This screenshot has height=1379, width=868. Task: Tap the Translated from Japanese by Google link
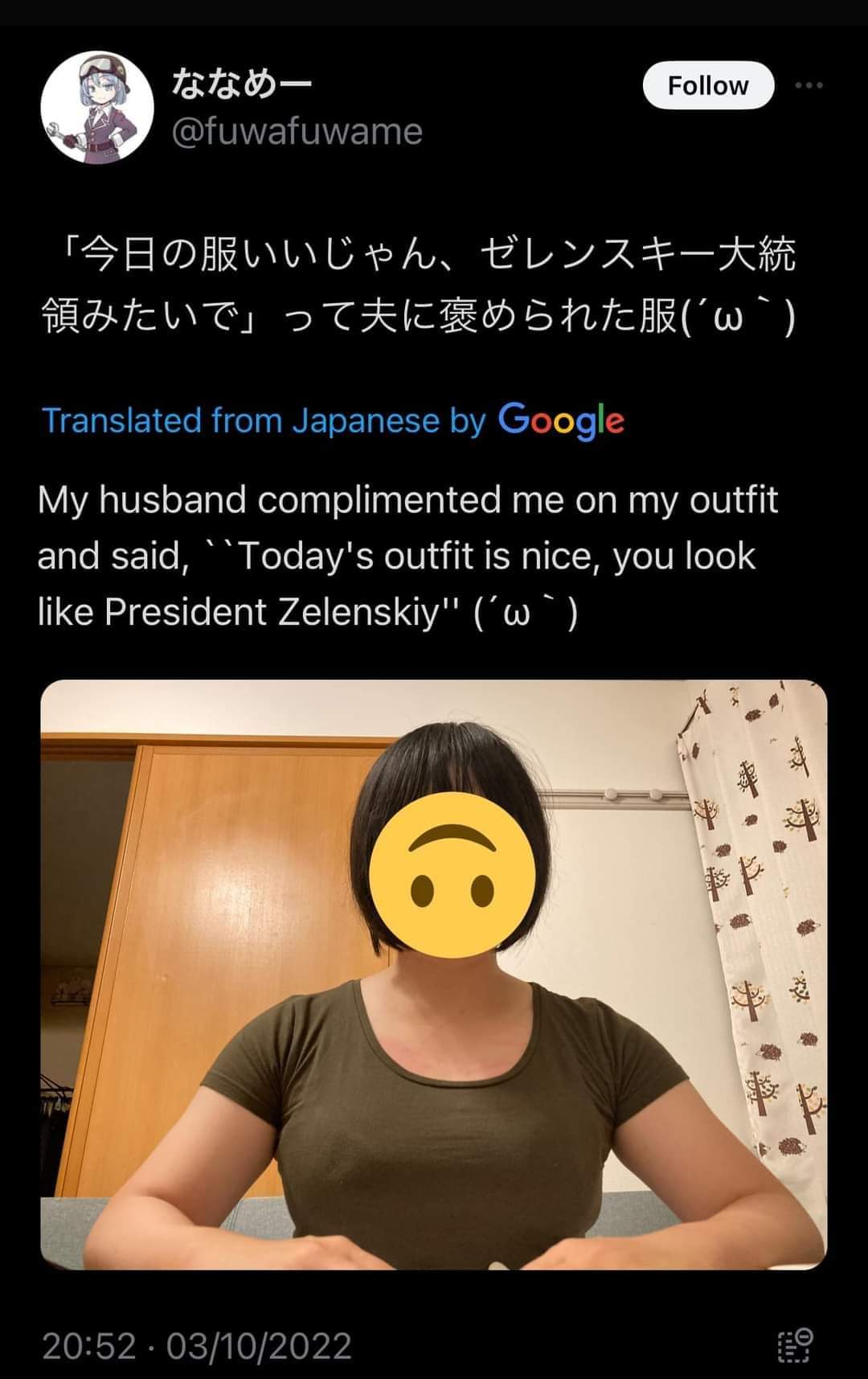pos(332,421)
